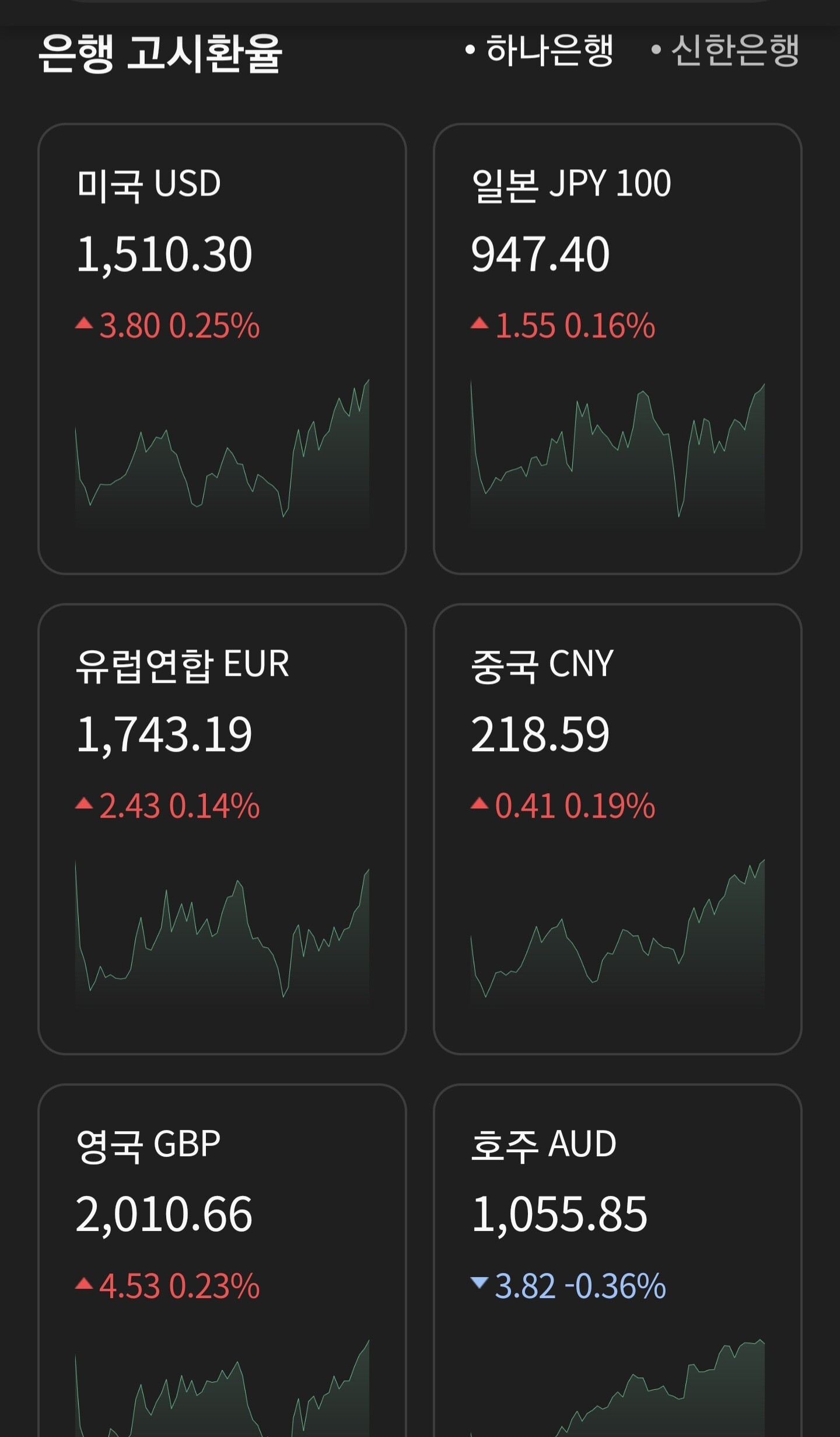The width and height of the screenshot is (840, 1437).
Task: Open the 미국 USD exchange rate card
Action: [x=222, y=348]
